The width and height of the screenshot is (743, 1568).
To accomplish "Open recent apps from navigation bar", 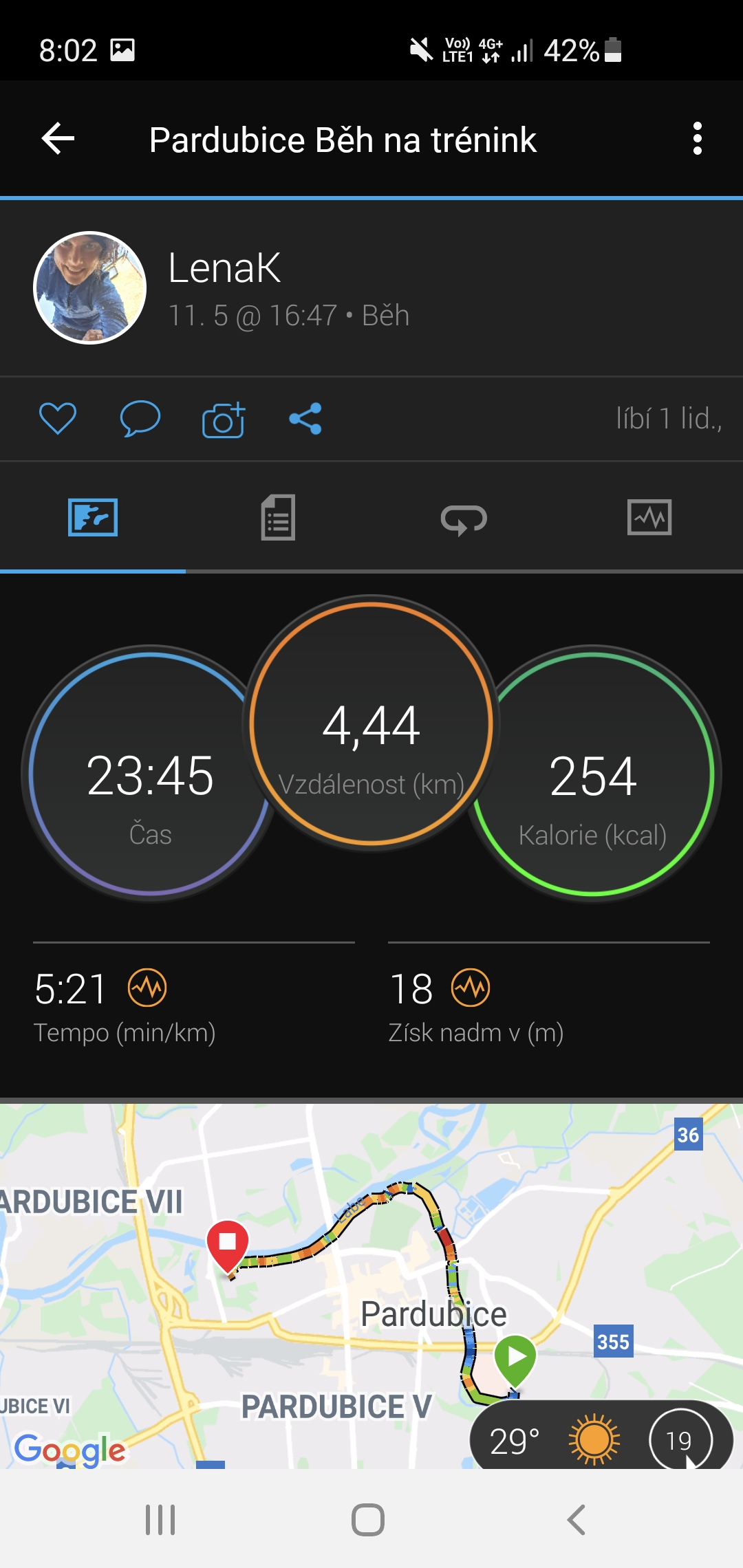I will (x=160, y=1520).
